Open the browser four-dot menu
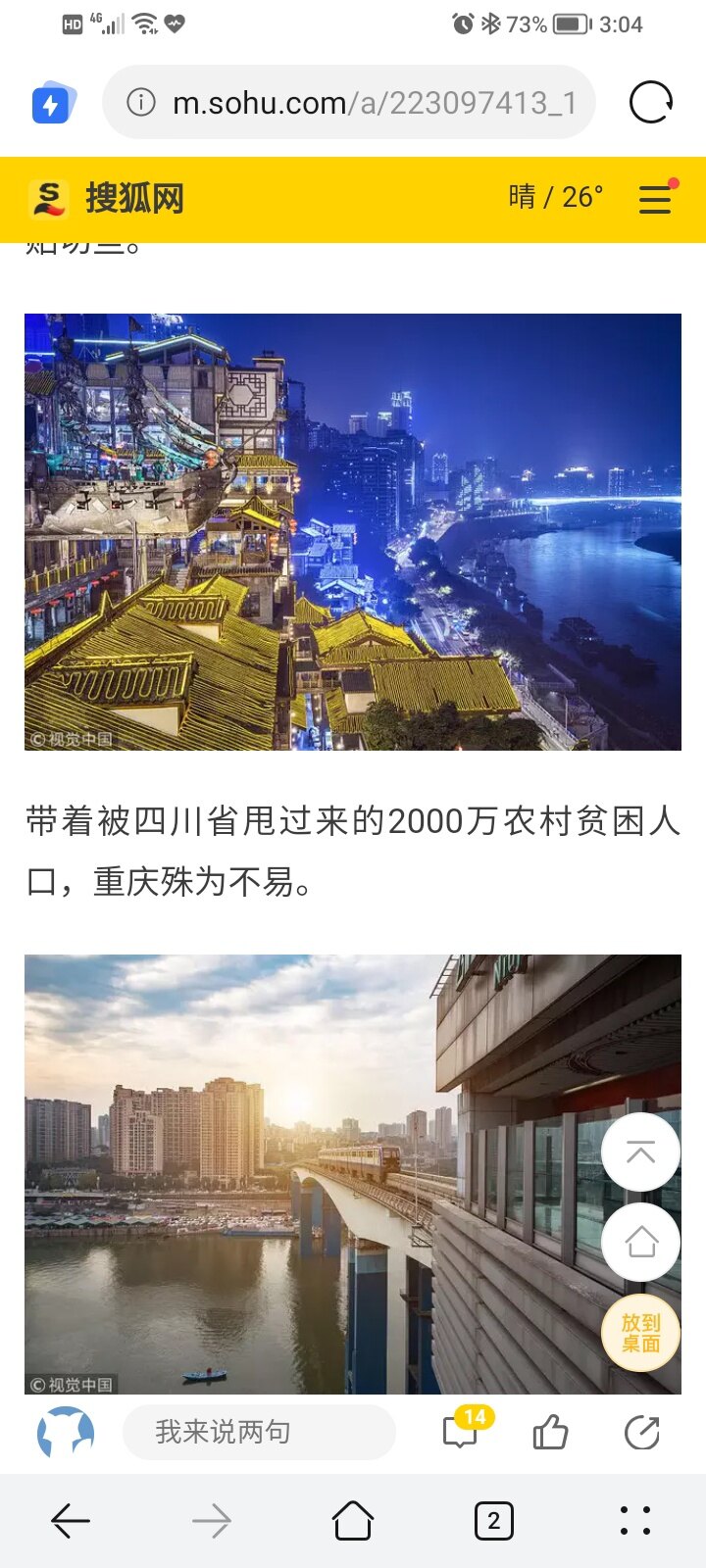 [x=634, y=1521]
